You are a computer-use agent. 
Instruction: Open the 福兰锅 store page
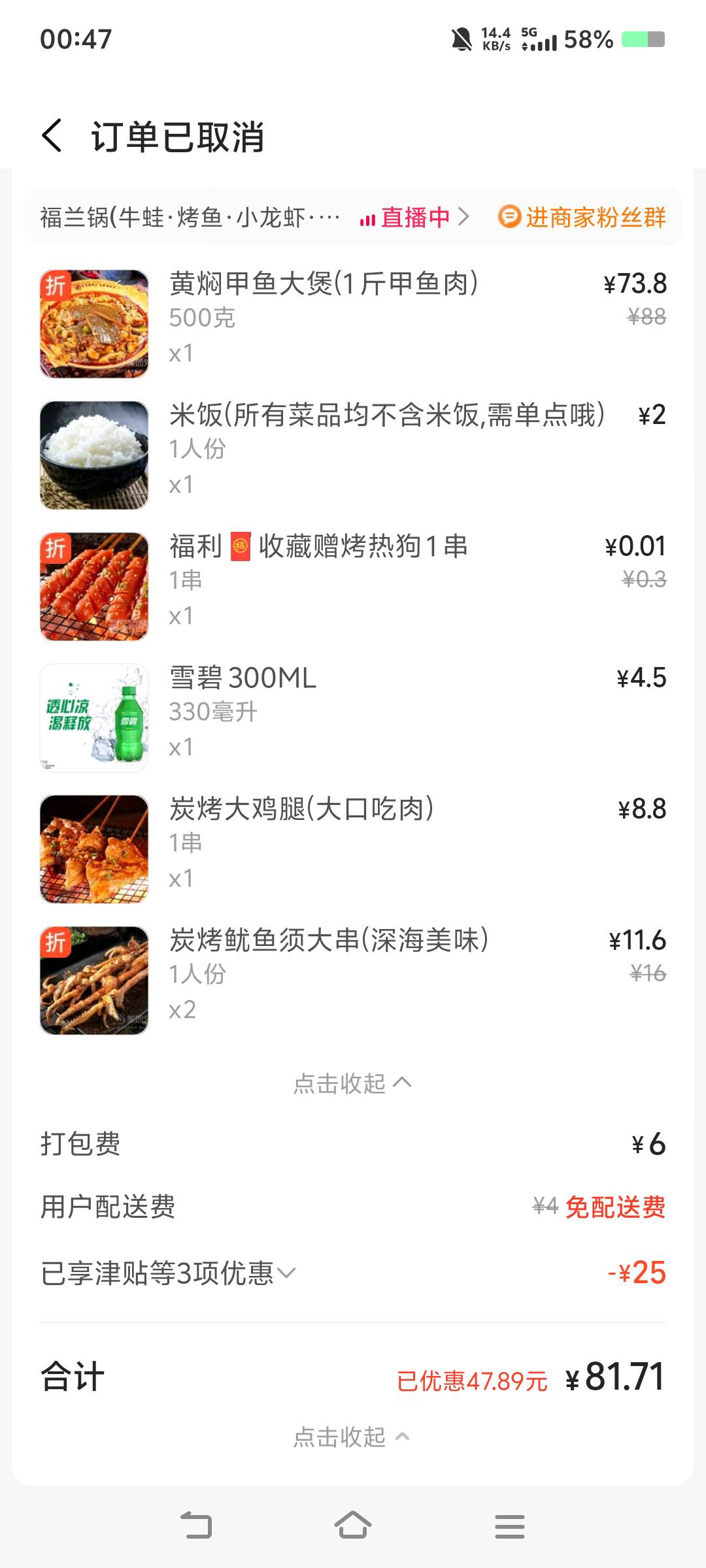click(x=190, y=218)
